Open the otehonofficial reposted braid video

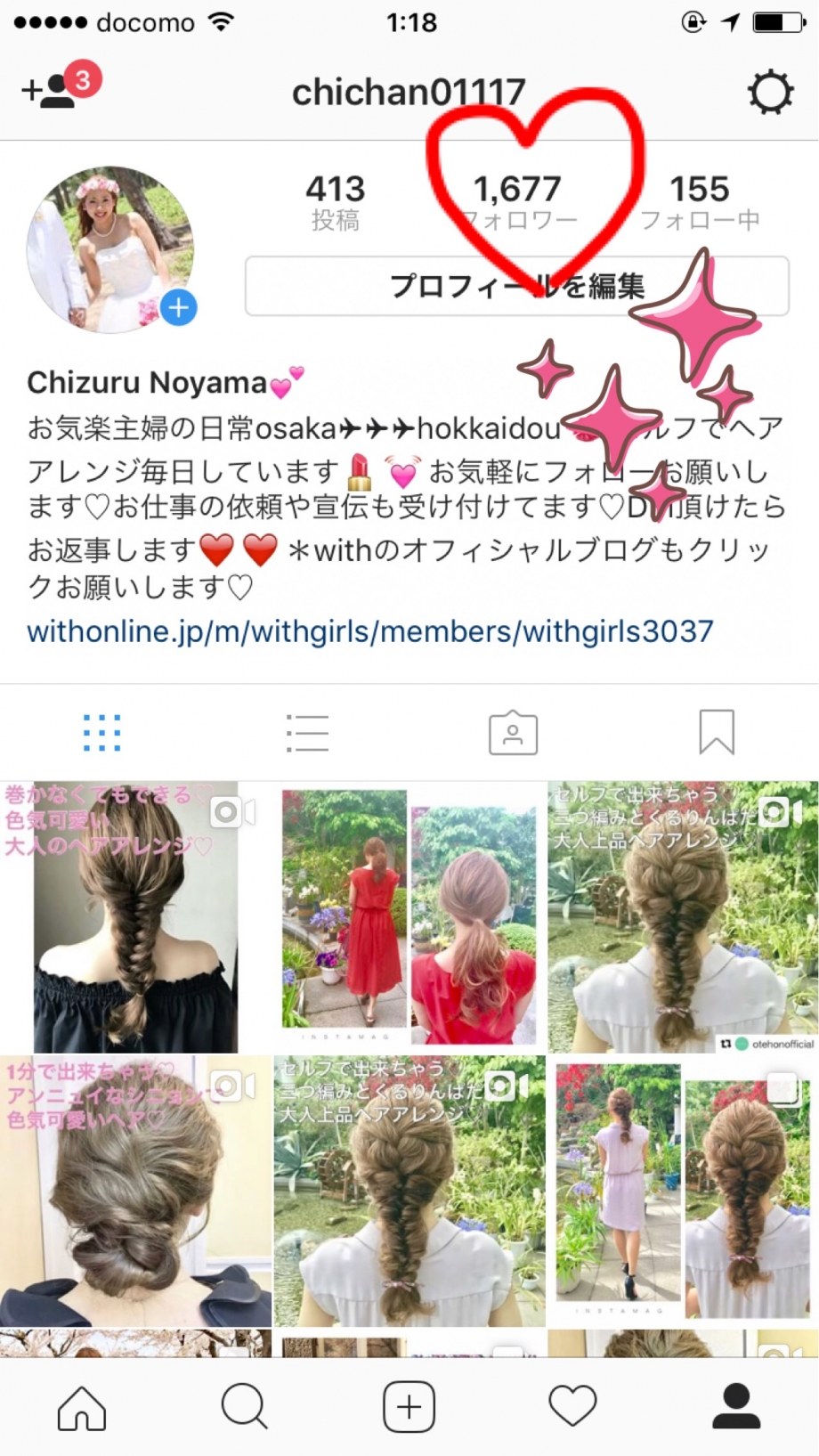[683, 917]
